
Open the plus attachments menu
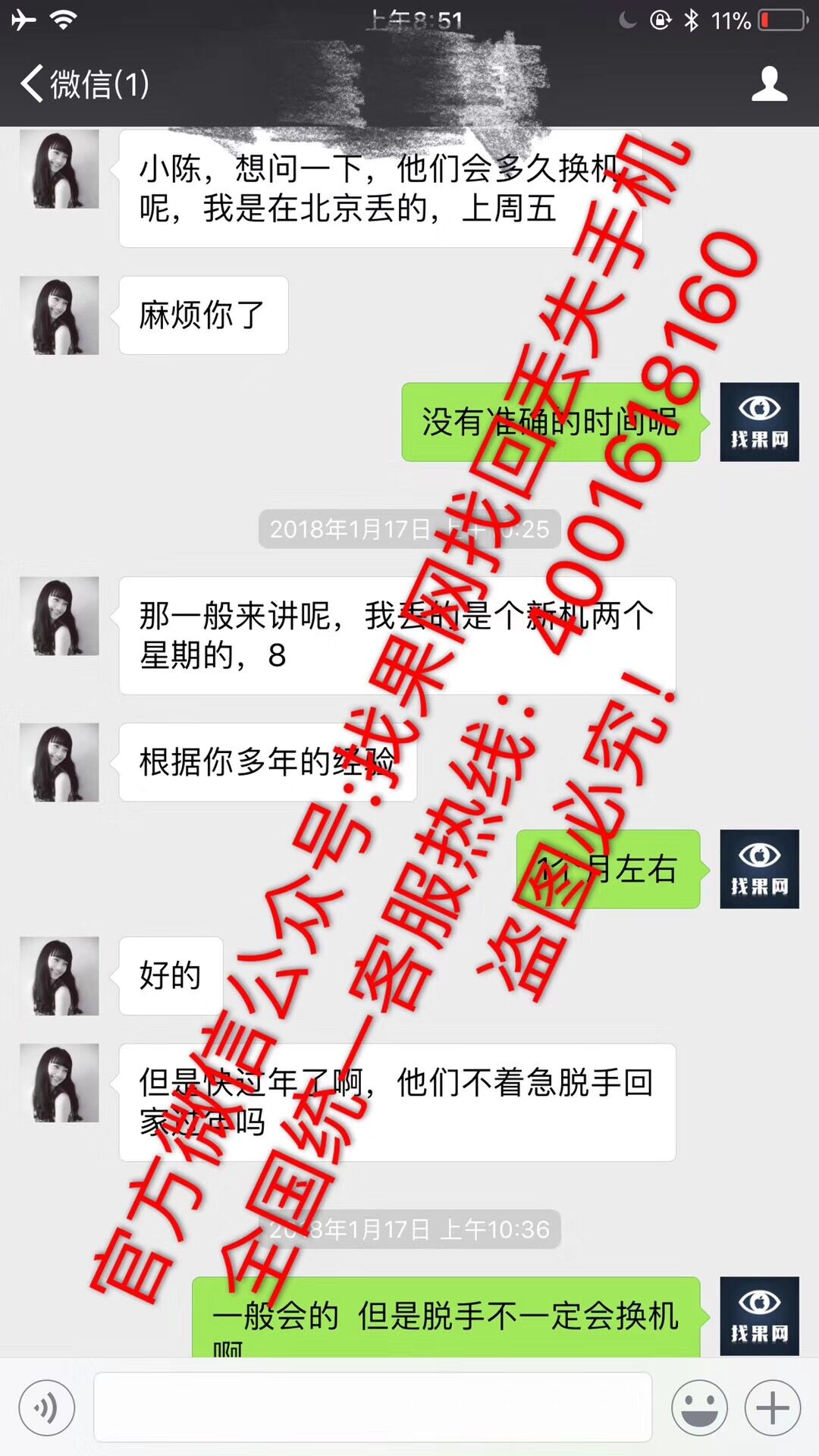(773, 1408)
